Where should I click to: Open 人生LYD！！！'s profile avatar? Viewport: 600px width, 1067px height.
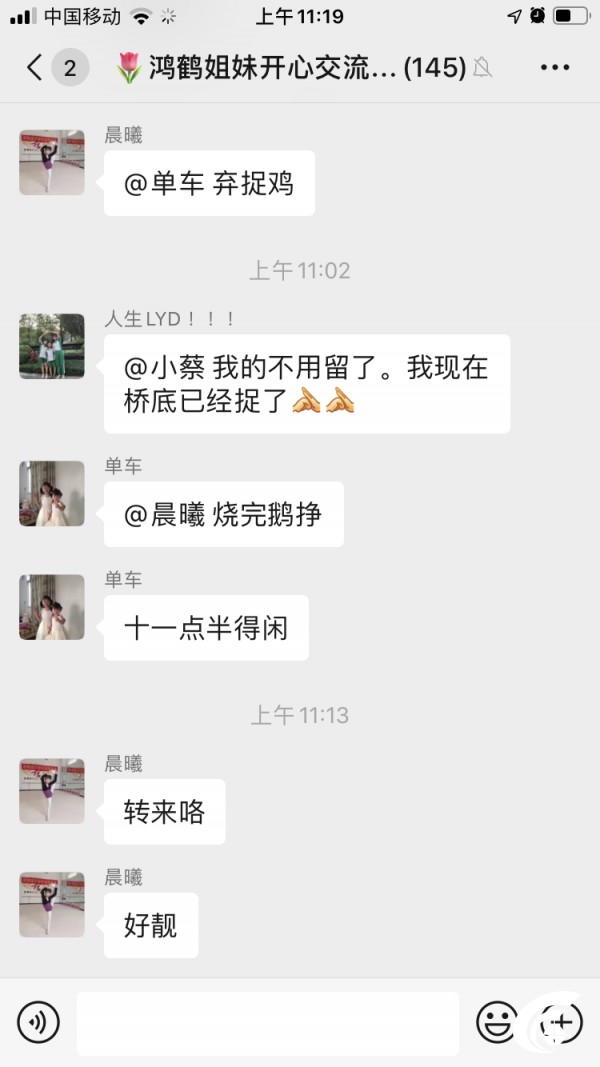(x=52, y=347)
